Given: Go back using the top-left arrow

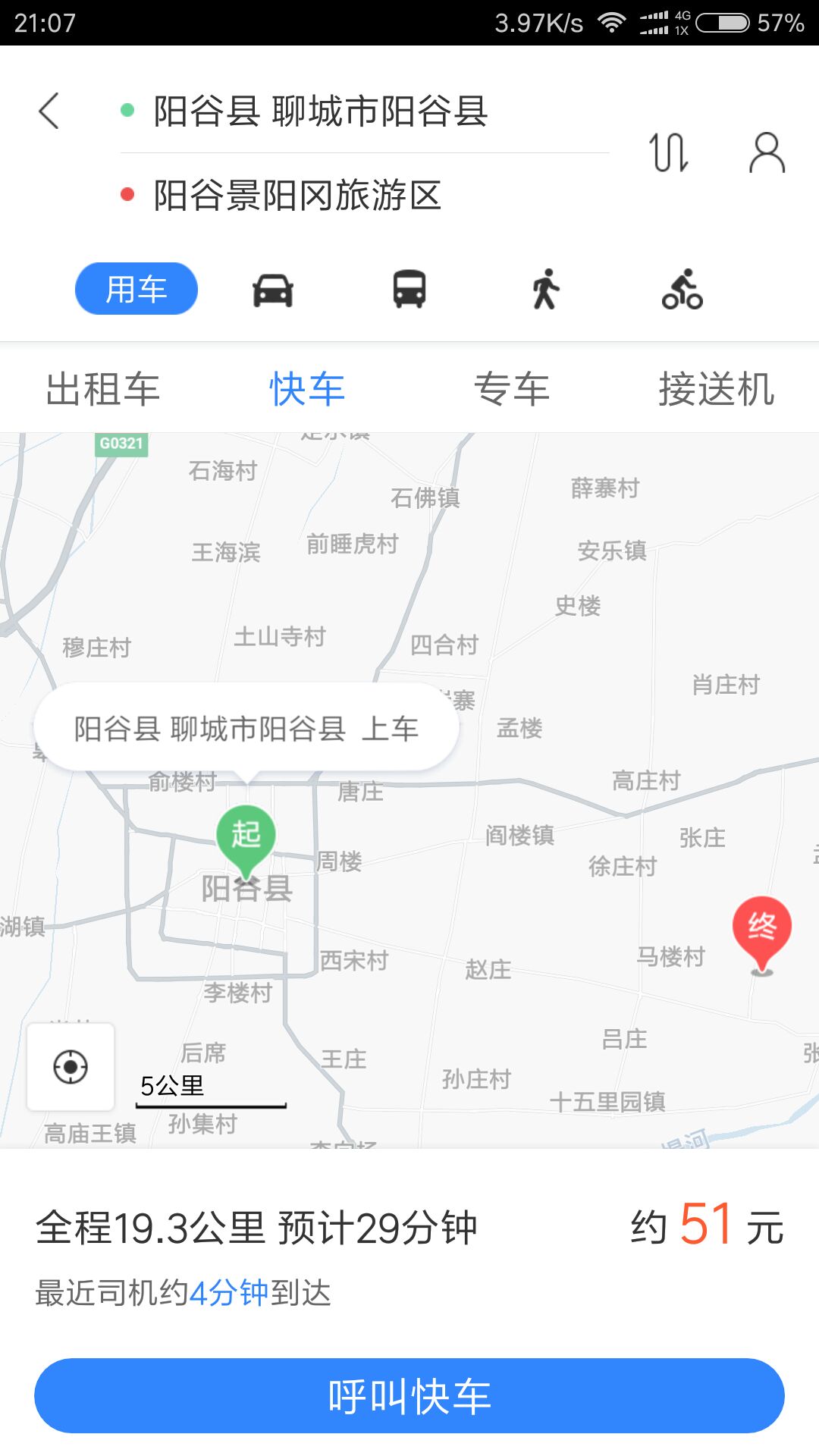Looking at the screenshot, I should pos(49,111).
